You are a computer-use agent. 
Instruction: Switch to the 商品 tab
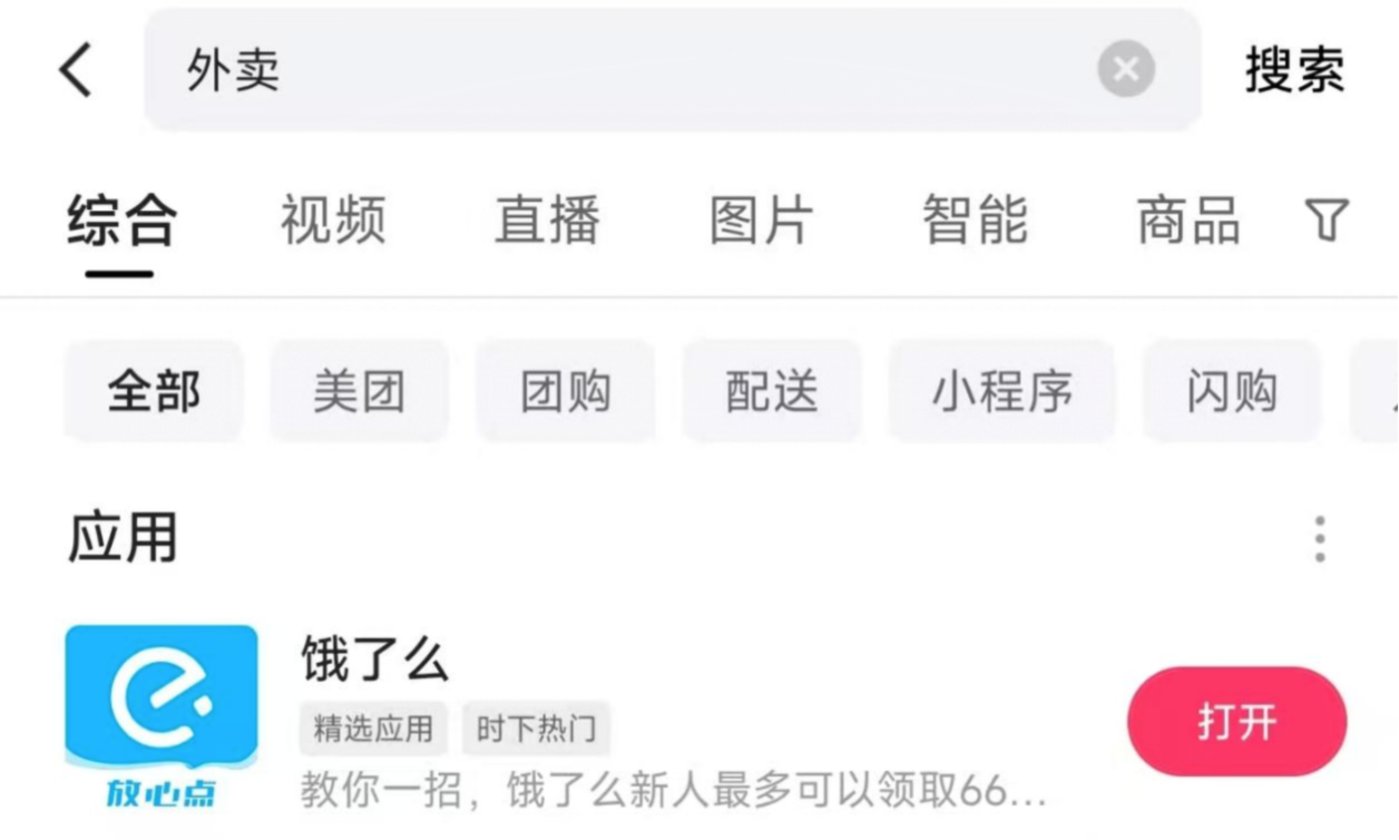(x=1188, y=220)
